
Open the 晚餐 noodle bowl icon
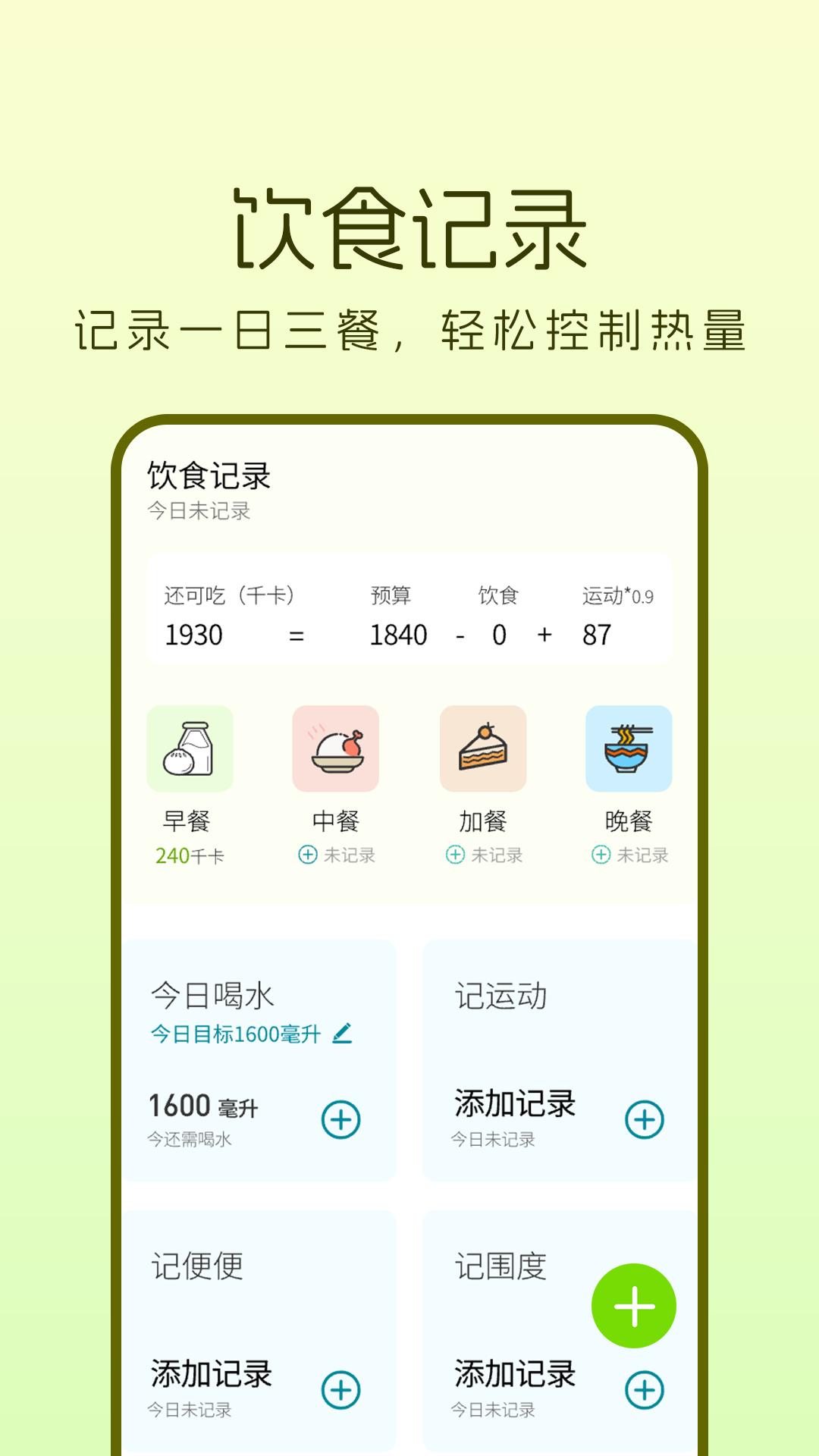(629, 748)
